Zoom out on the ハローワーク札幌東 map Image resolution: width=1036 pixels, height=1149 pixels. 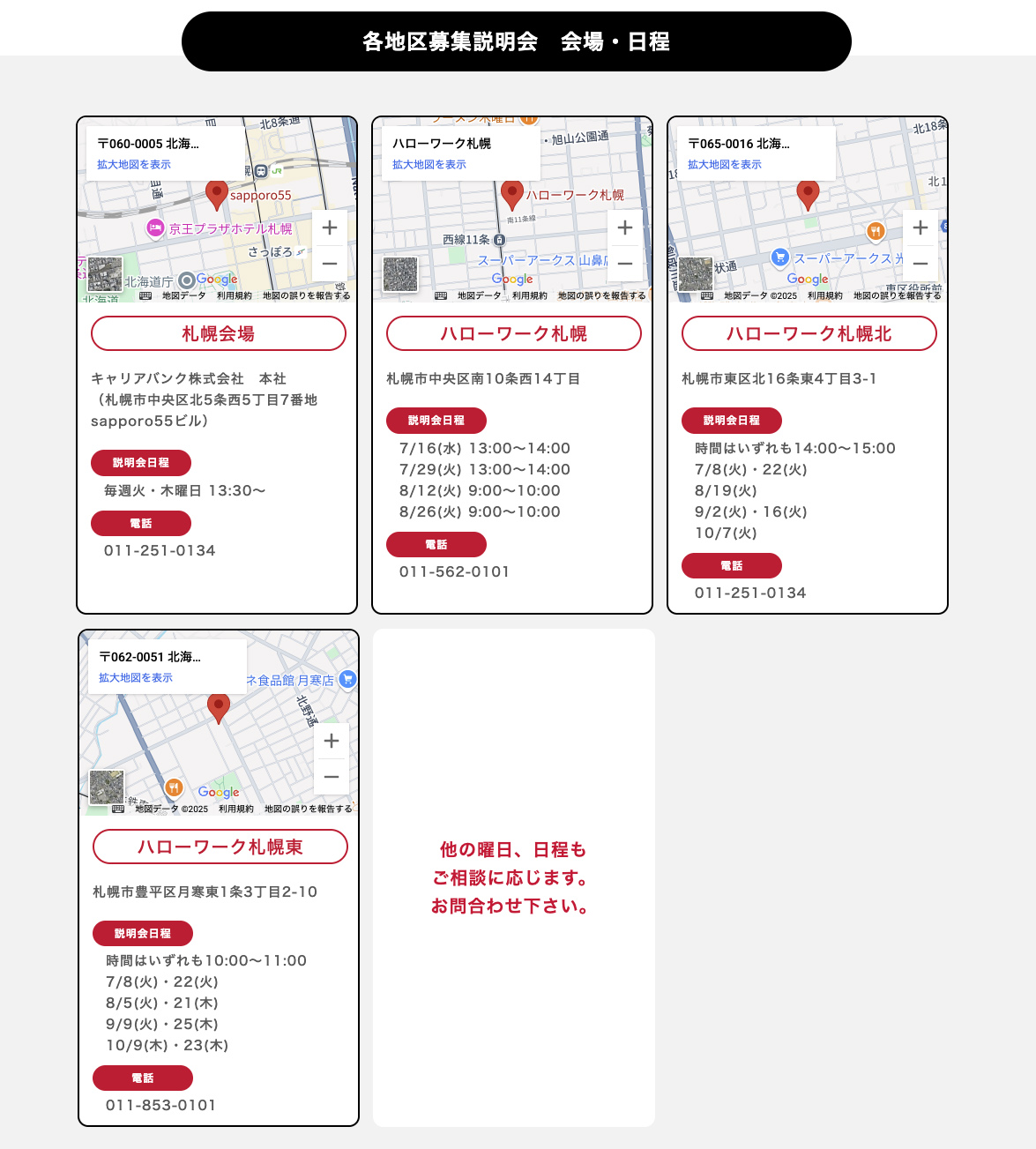click(332, 777)
